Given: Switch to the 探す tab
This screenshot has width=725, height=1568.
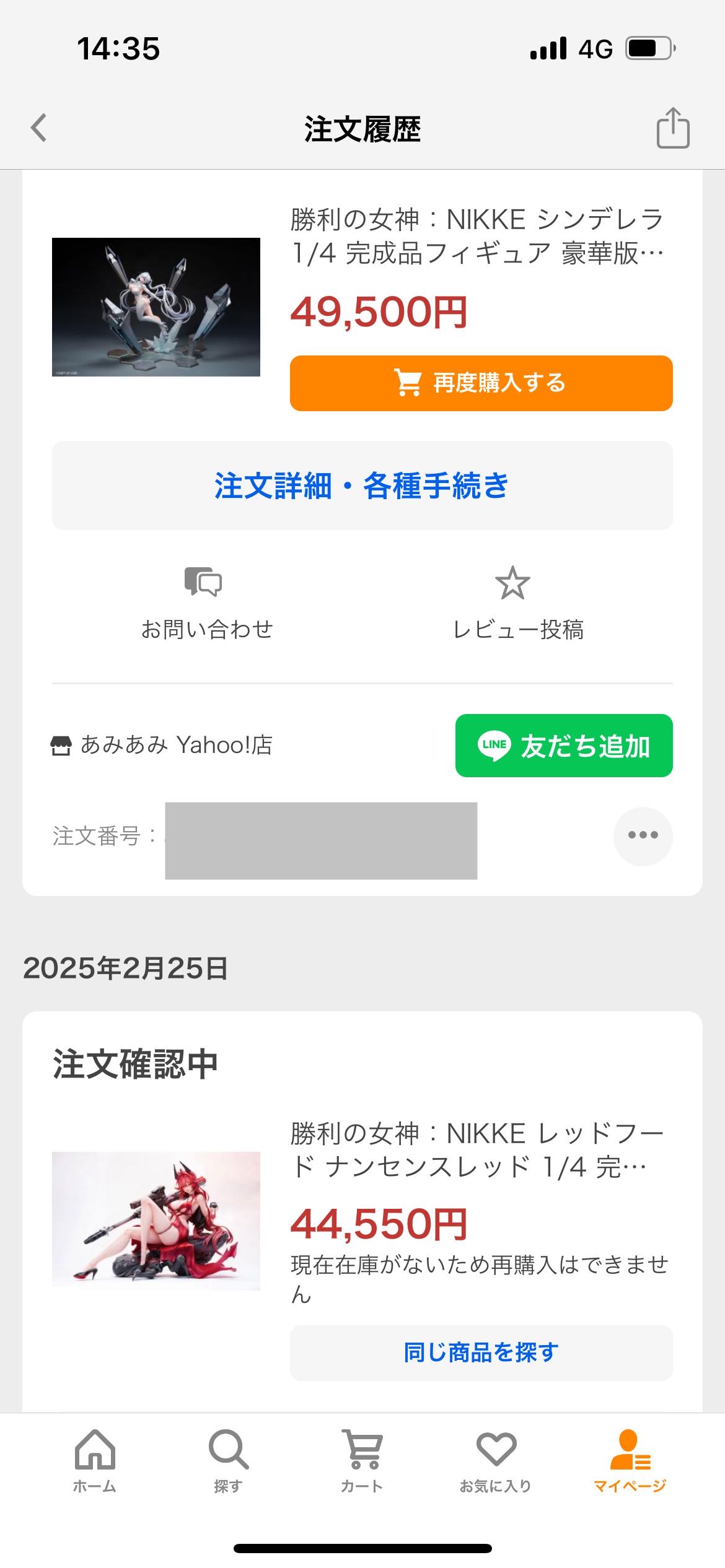Looking at the screenshot, I should 228,1461.
